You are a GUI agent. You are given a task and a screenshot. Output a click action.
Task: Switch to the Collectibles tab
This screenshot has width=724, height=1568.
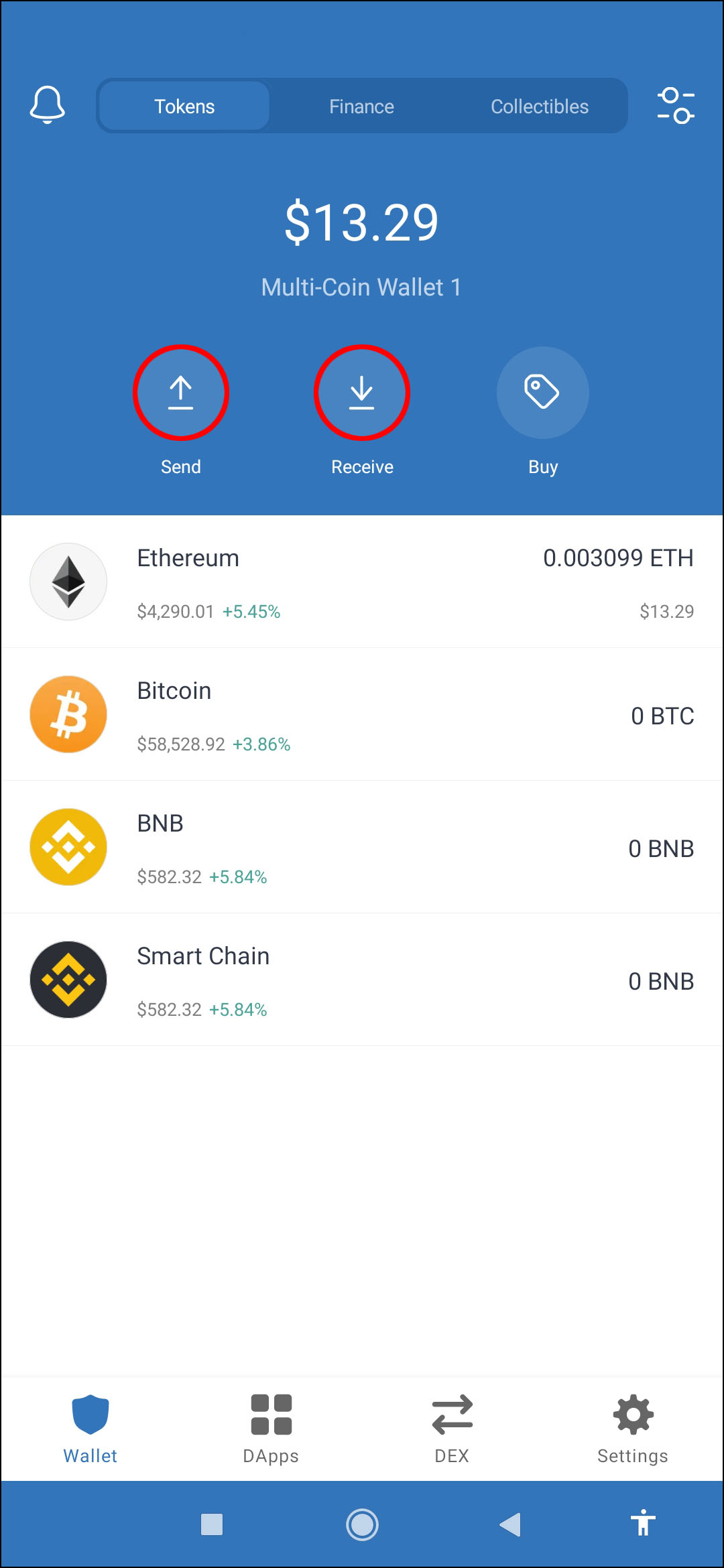pyautogui.click(x=539, y=106)
